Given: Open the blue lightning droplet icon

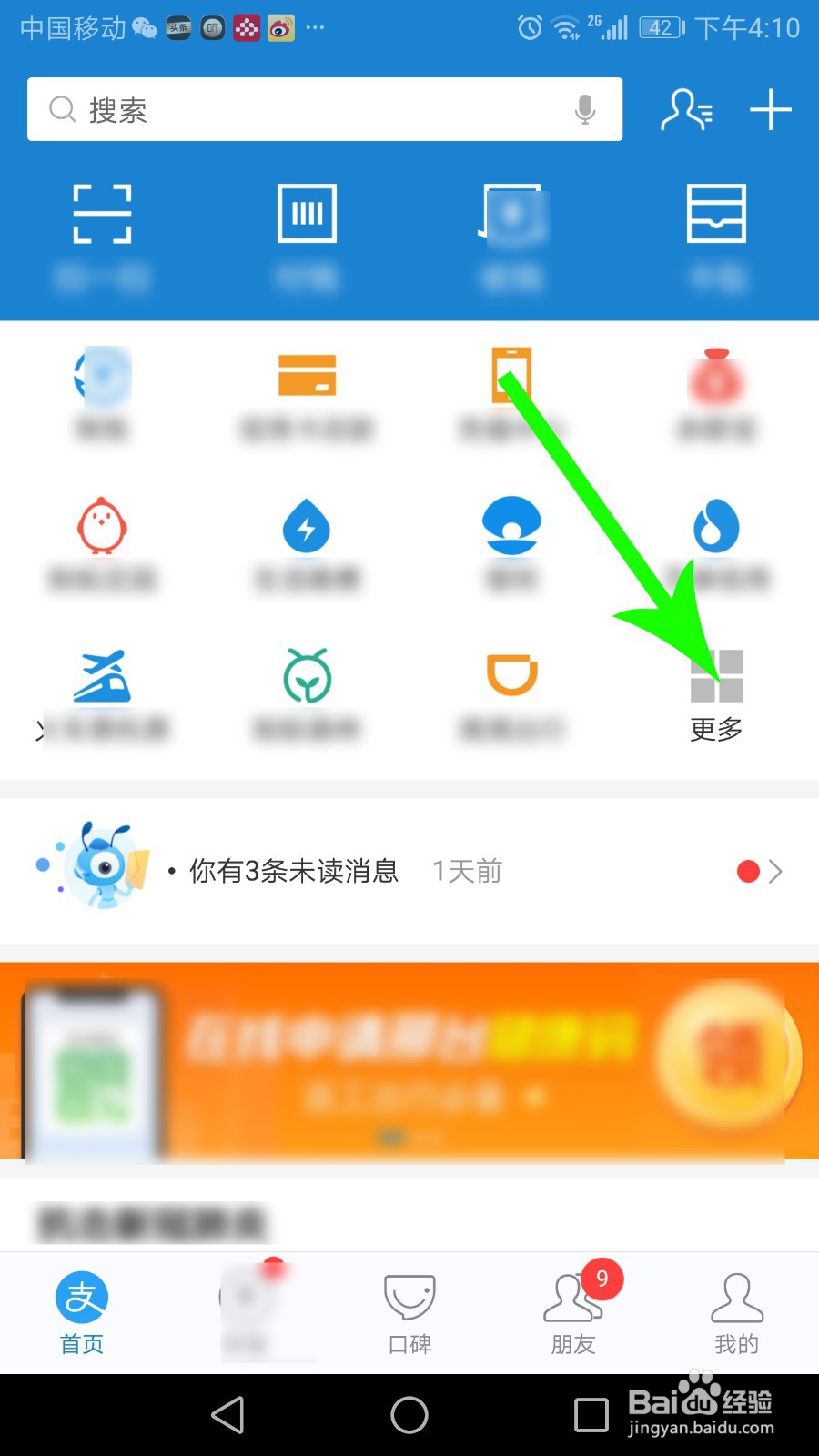Looking at the screenshot, I should (x=307, y=526).
